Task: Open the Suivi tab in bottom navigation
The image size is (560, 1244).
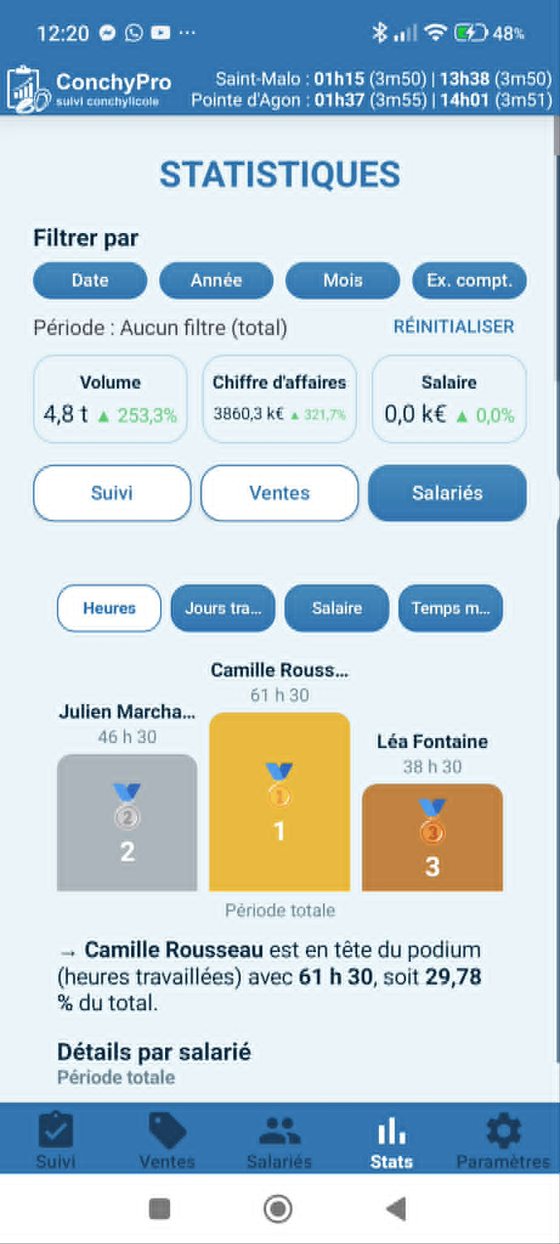Action: [x=56, y=1142]
